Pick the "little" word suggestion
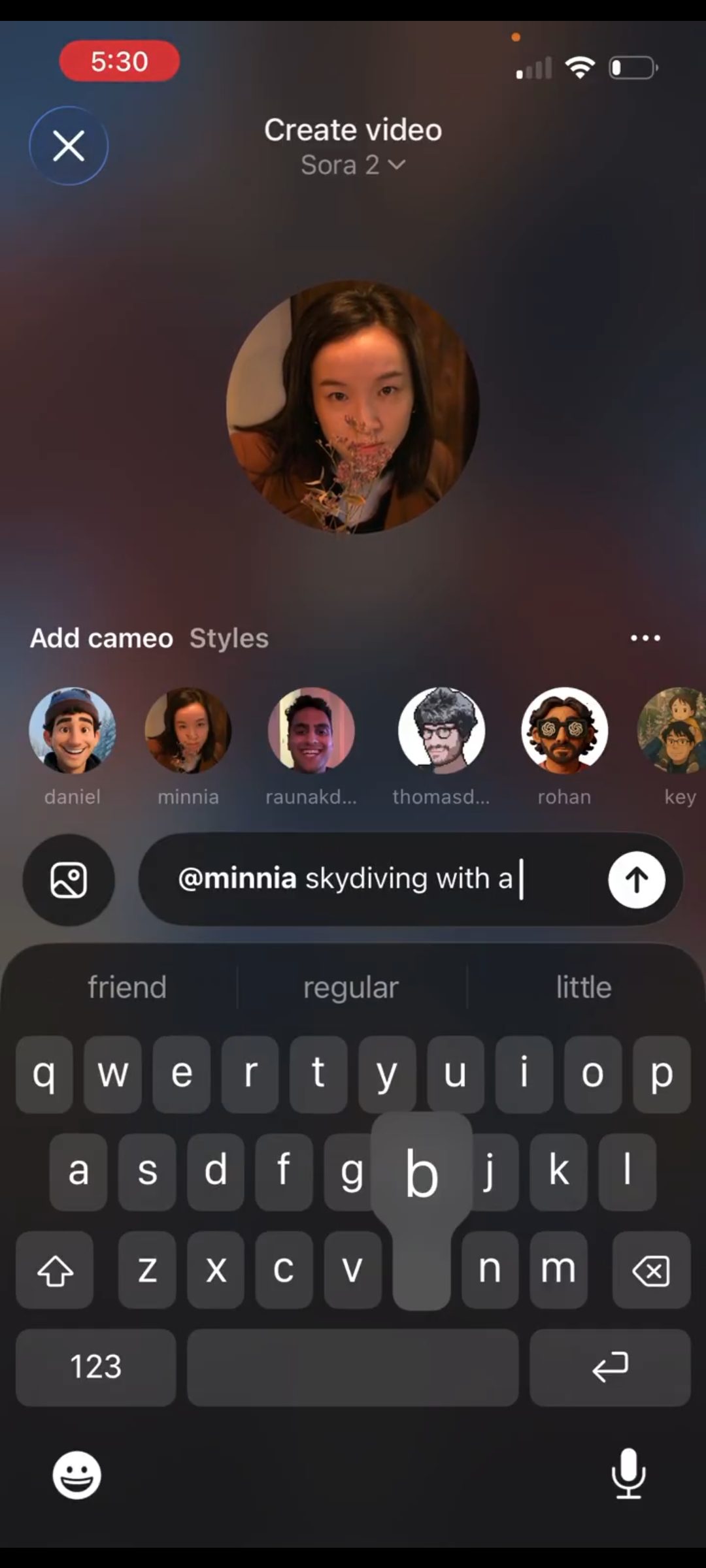Screen dimensions: 706x1568 click(583, 987)
